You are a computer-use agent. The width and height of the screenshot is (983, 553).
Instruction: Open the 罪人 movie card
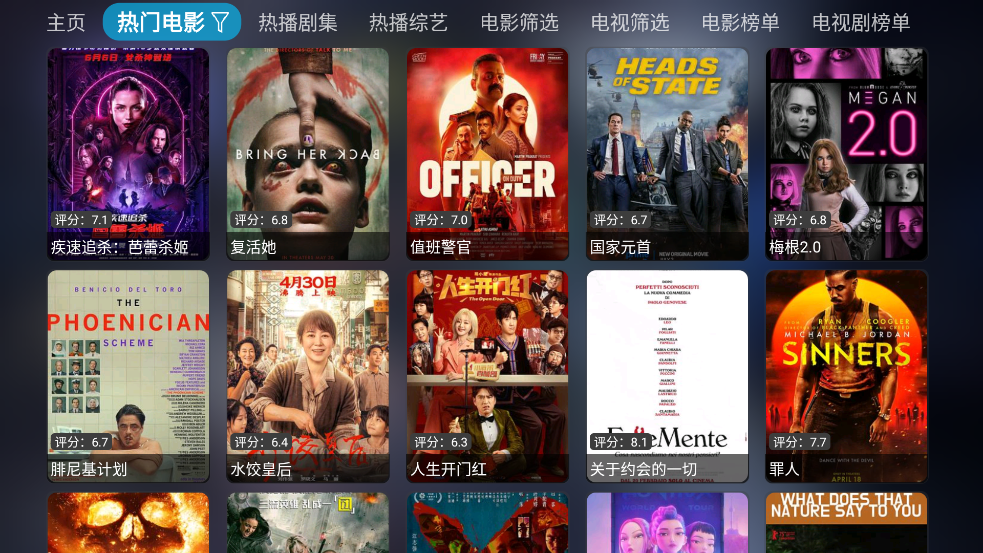(846, 372)
